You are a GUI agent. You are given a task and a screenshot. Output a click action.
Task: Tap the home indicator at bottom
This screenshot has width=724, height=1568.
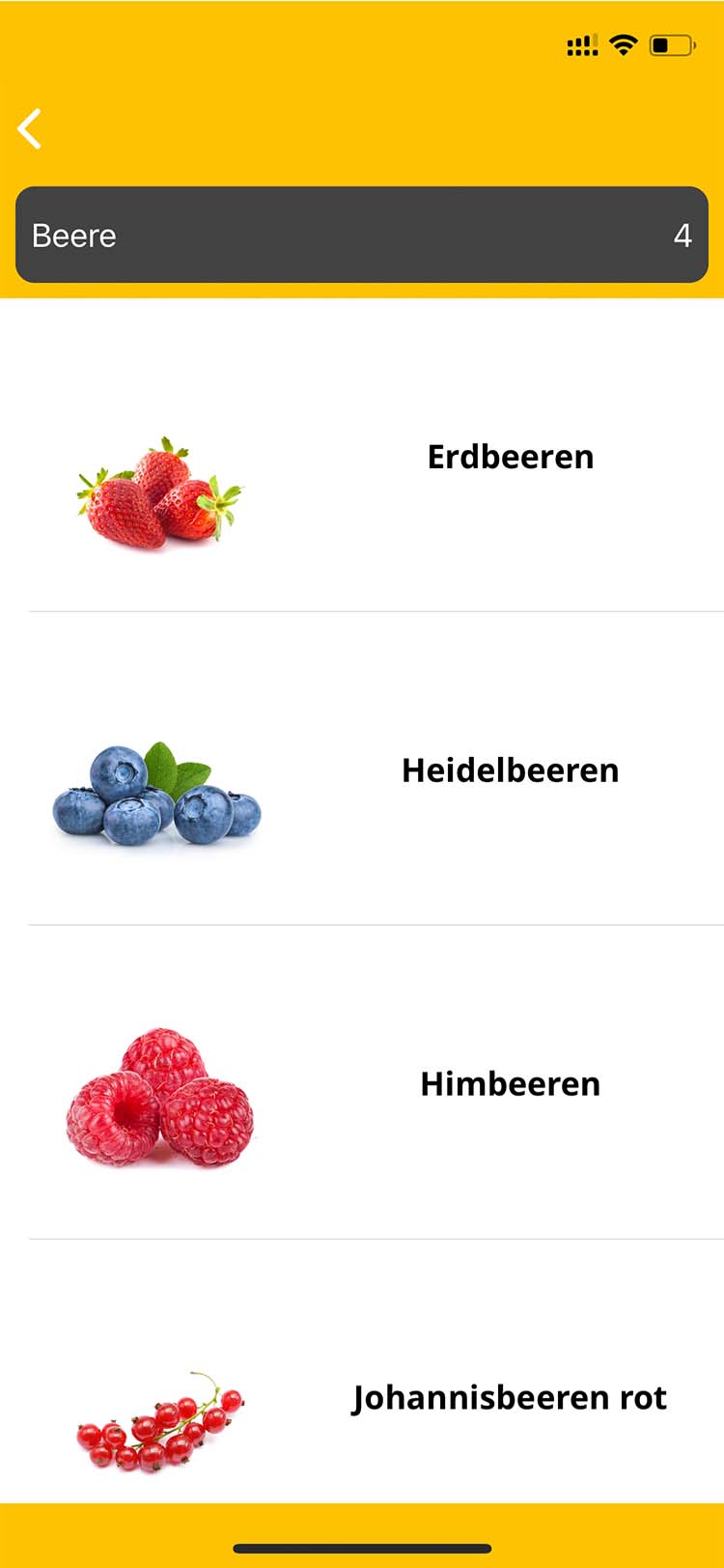click(x=362, y=1547)
